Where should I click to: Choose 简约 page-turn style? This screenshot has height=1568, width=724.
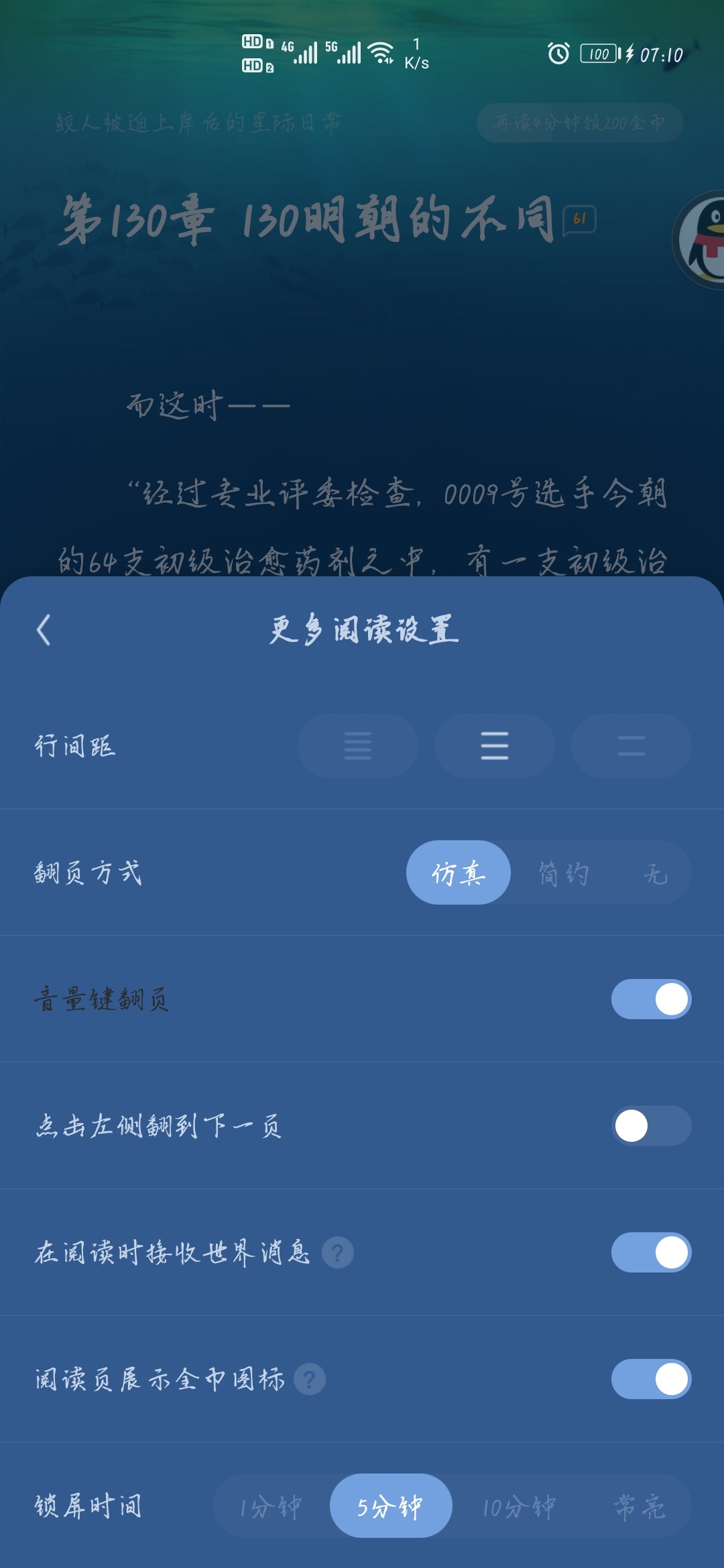click(x=564, y=872)
